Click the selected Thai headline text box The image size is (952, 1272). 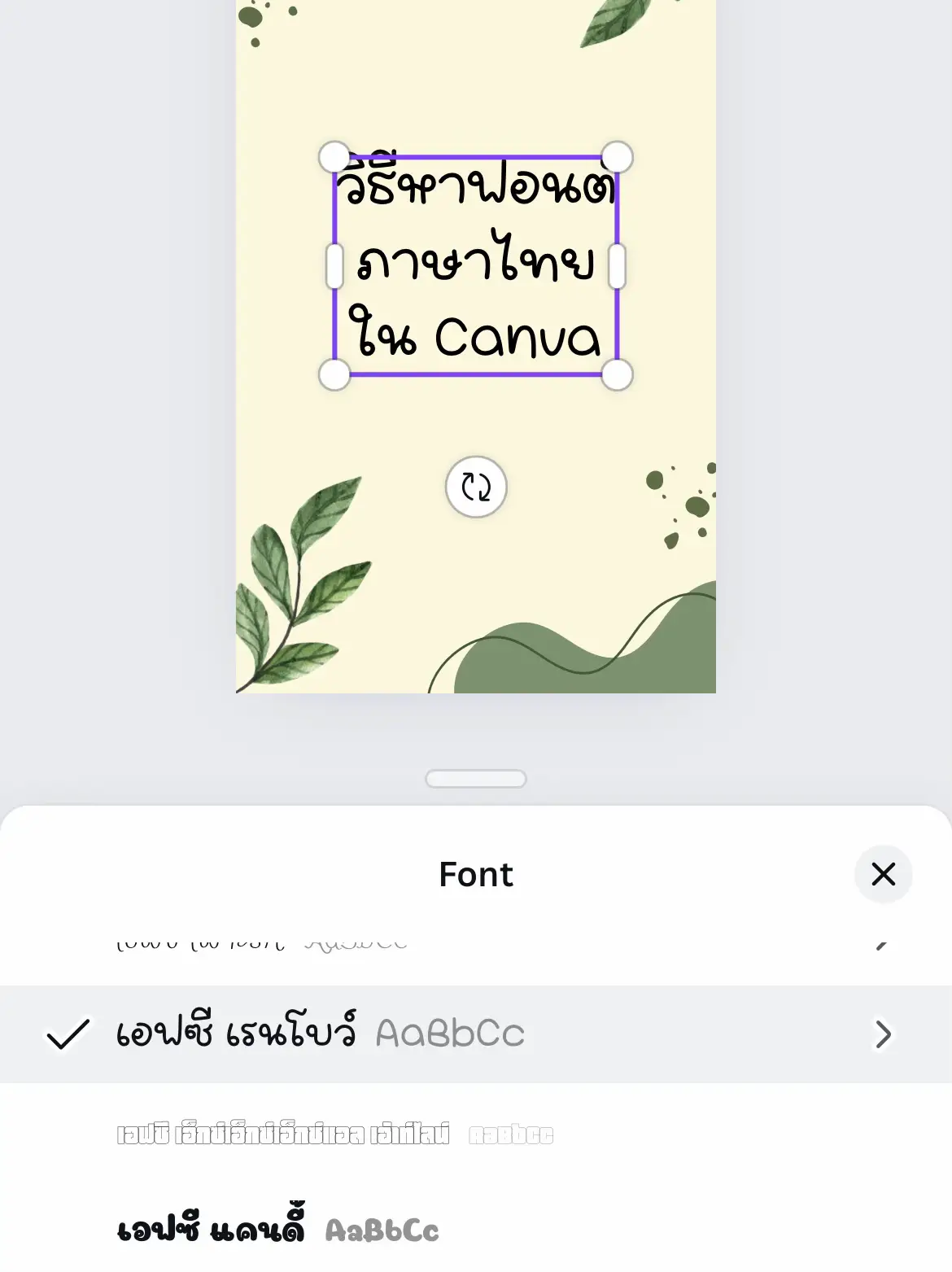[x=476, y=264]
